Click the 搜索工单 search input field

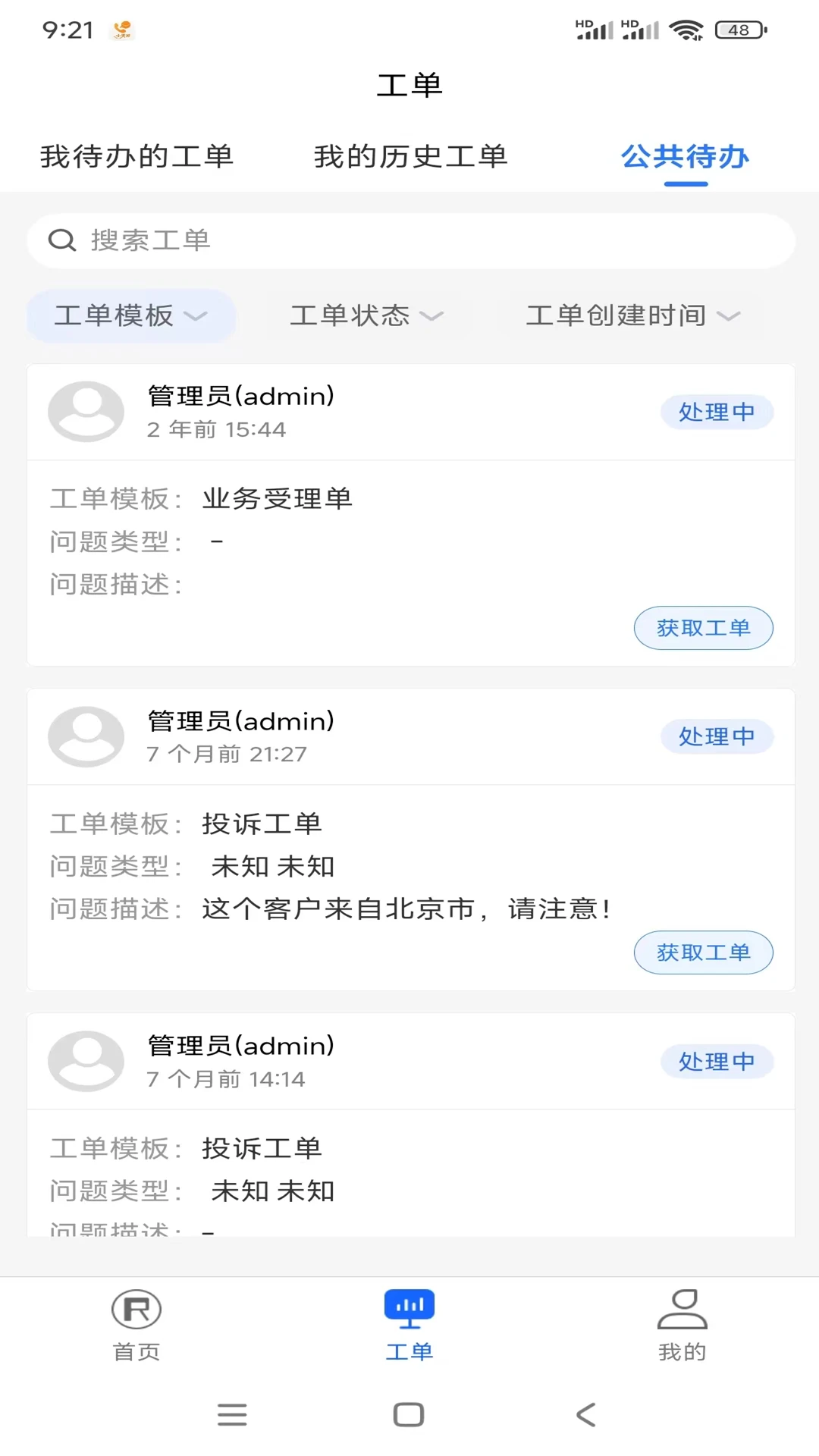pyautogui.click(x=409, y=240)
